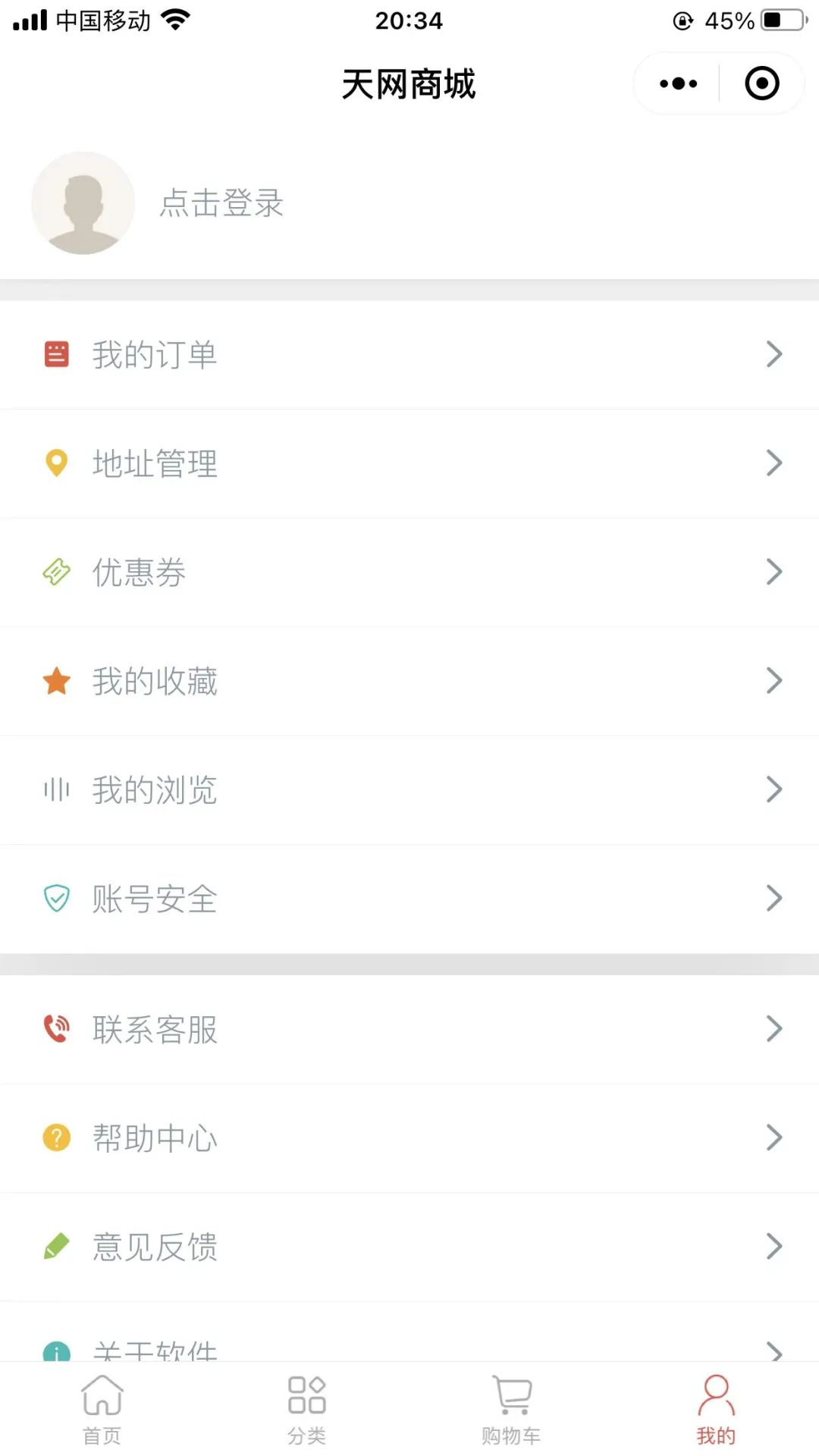Image resolution: width=819 pixels, height=1456 pixels.
Task: Go to 地址管理
Action: [409, 463]
